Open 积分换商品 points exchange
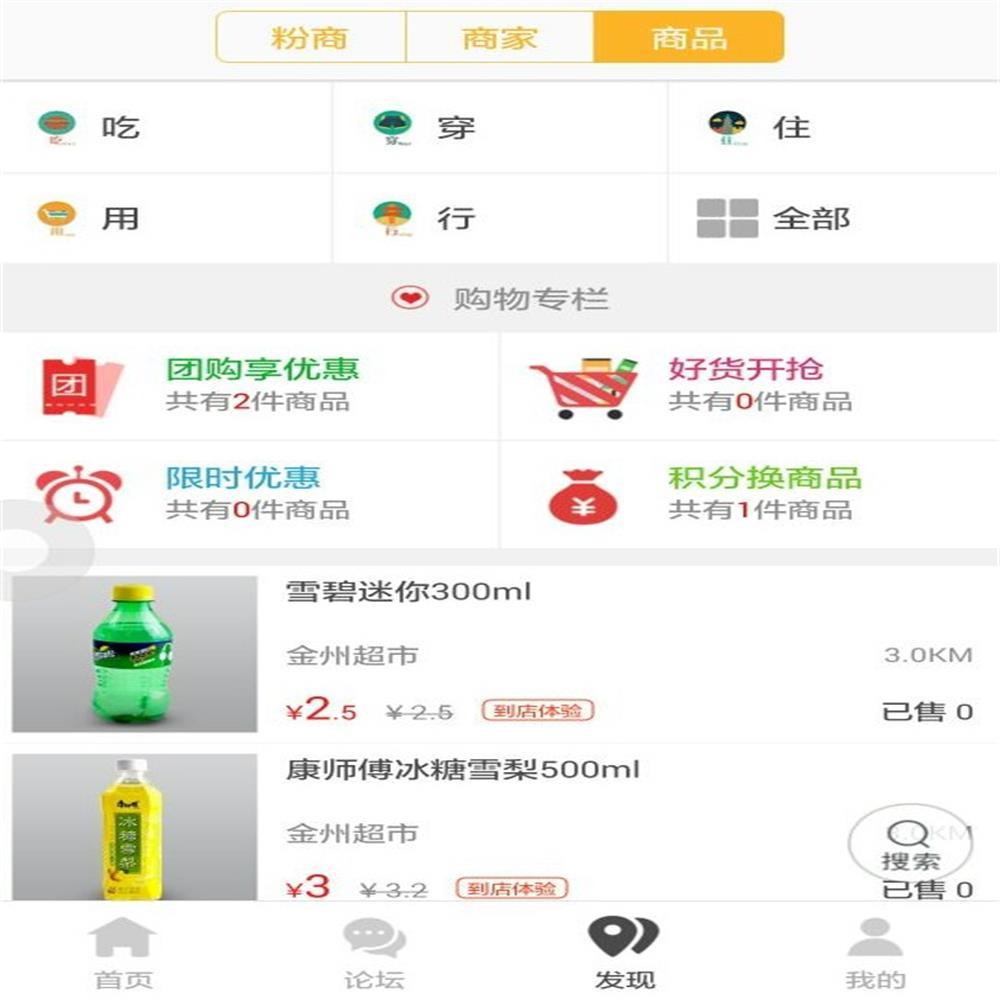The height and width of the screenshot is (1000, 1000). [x=750, y=494]
